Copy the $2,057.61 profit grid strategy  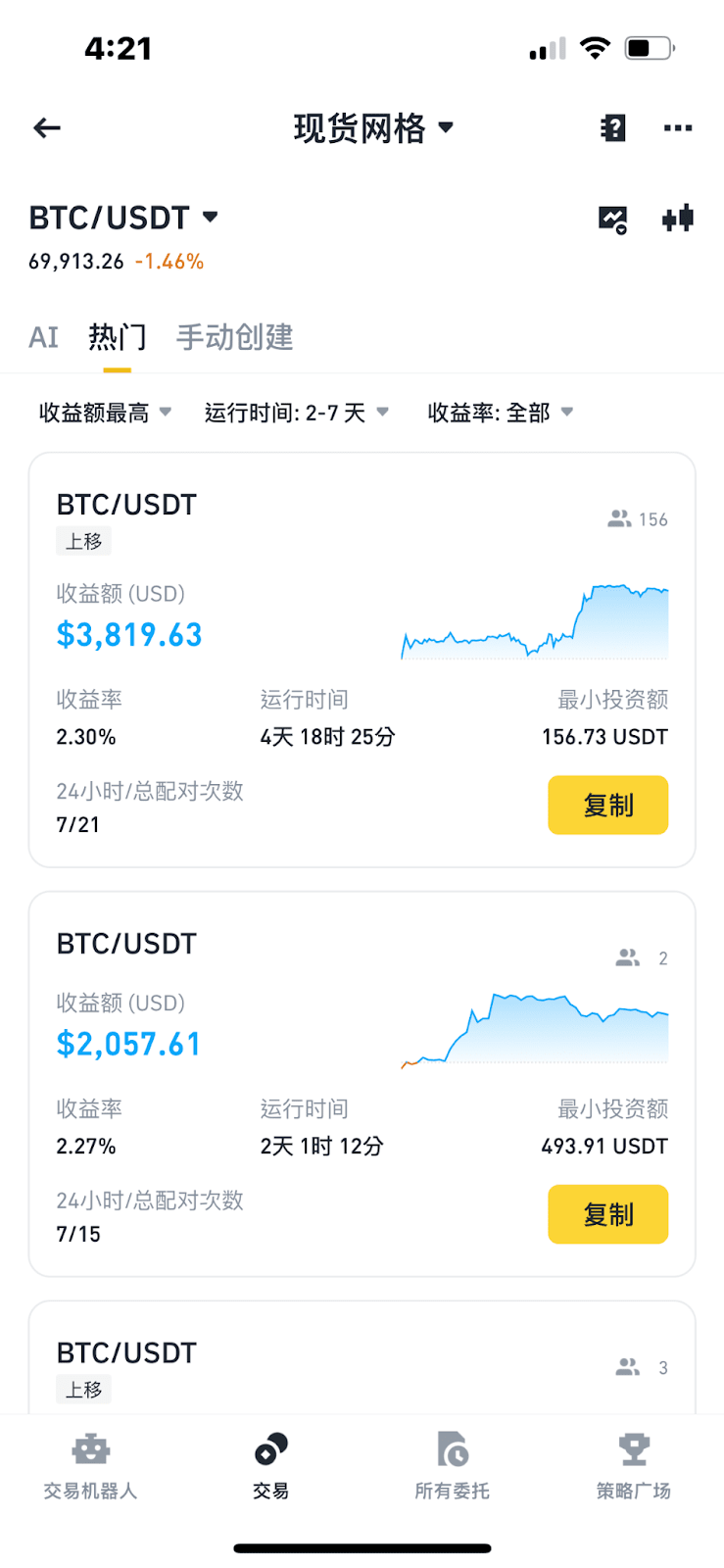607,1214
